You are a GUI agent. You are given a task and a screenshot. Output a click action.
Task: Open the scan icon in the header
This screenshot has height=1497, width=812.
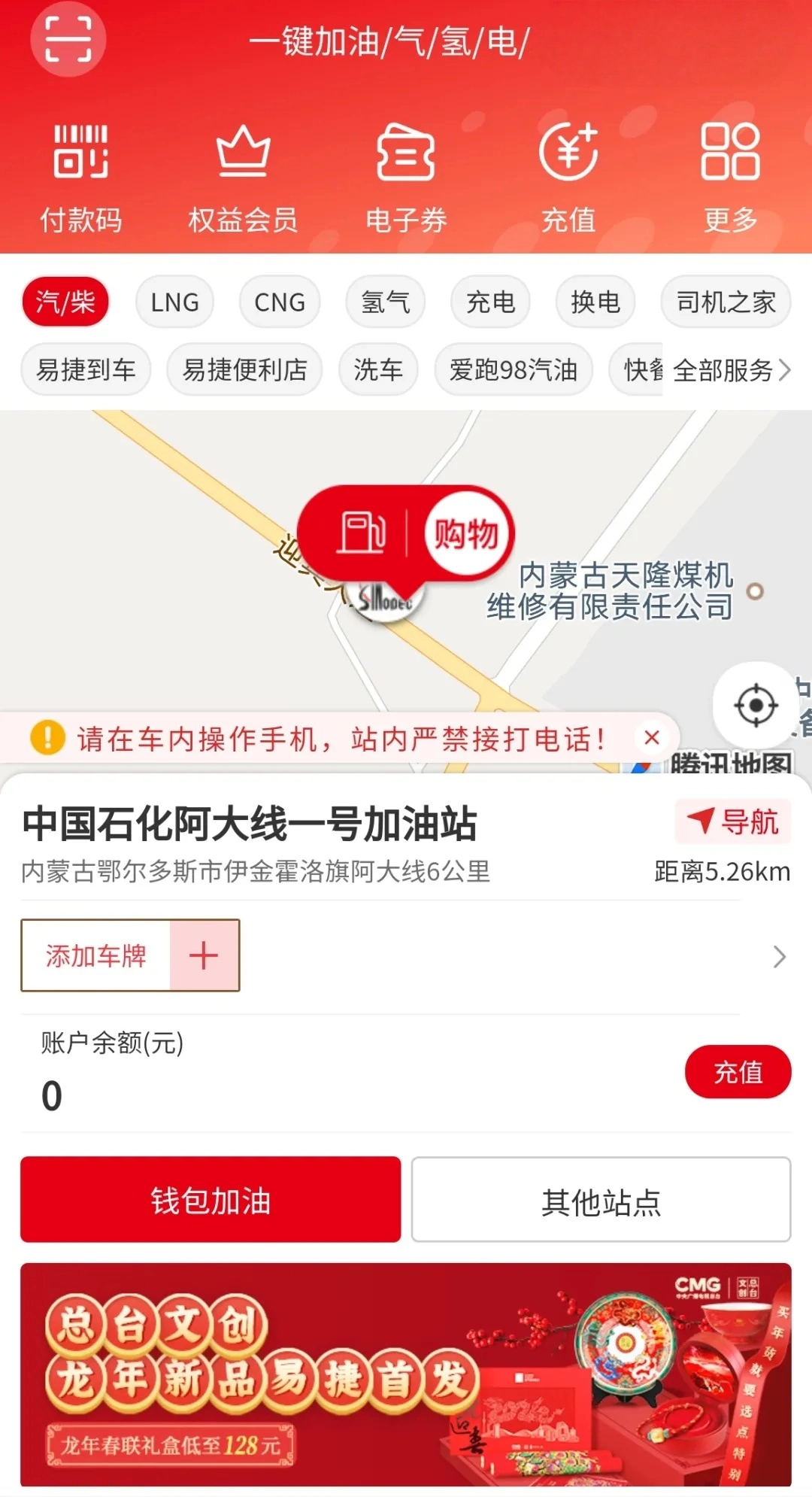pyautogui.click(x=68, y=39)
